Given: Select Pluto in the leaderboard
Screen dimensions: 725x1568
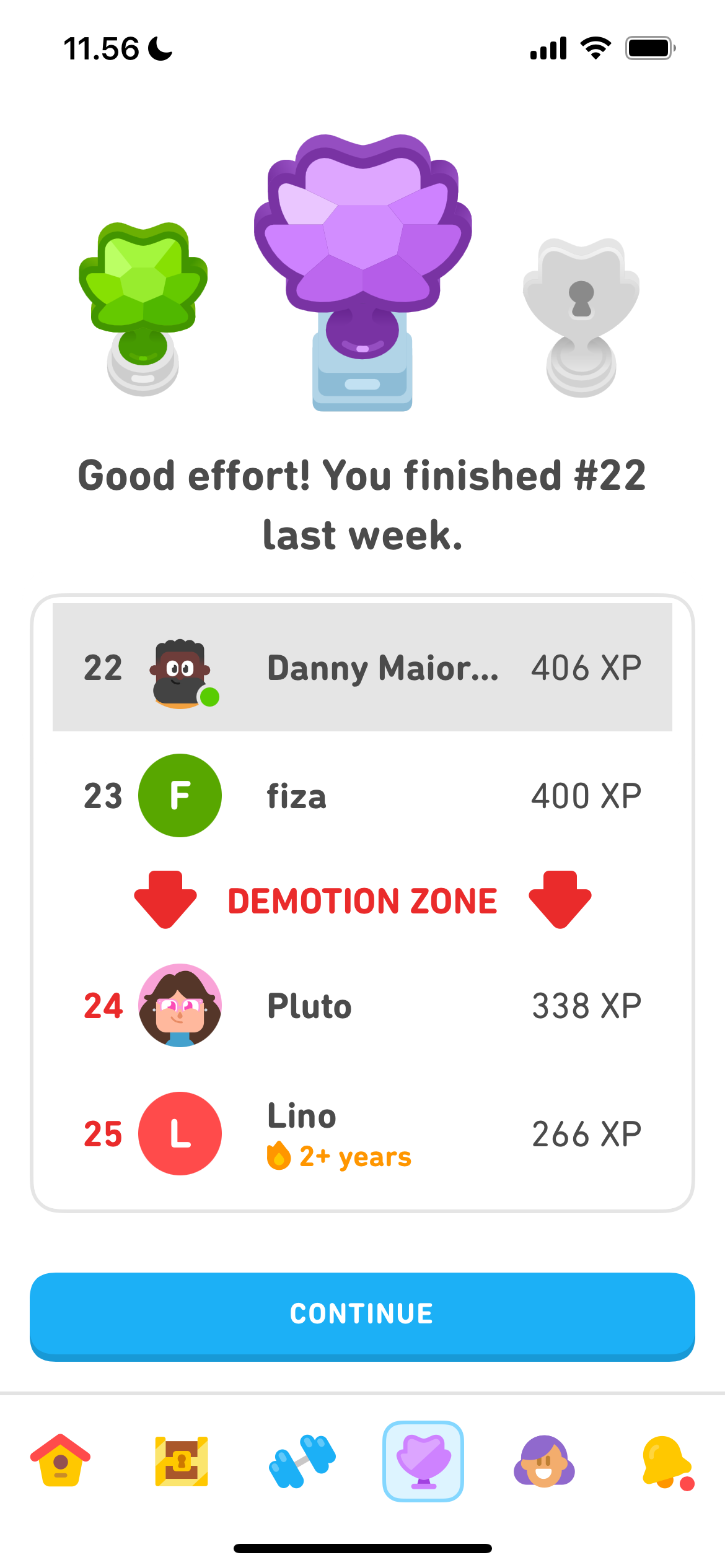Looking at the screenshot, I should [x=362, y=1006].
